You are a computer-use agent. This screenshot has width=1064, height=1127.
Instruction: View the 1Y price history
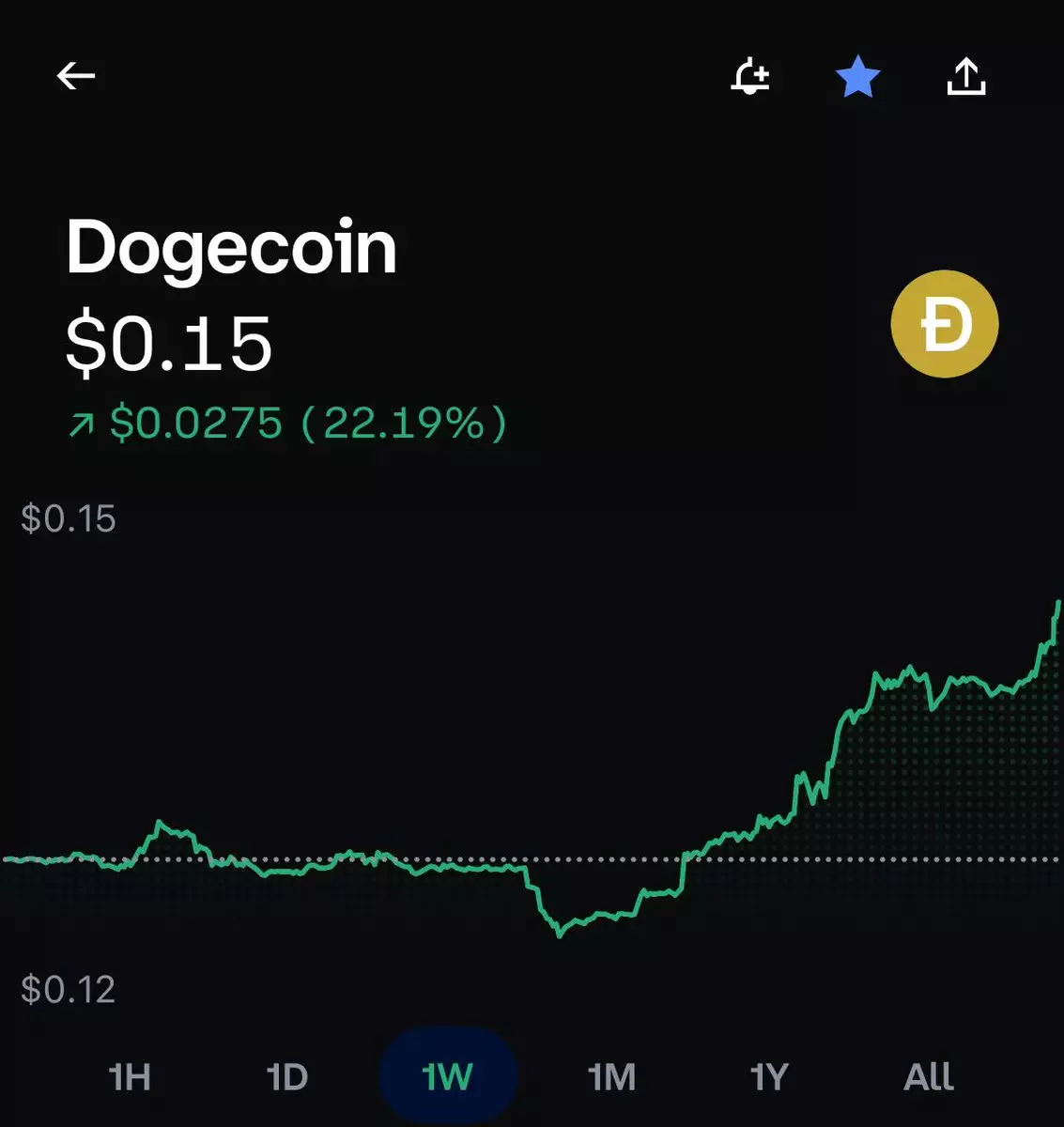pos(768,1076)
